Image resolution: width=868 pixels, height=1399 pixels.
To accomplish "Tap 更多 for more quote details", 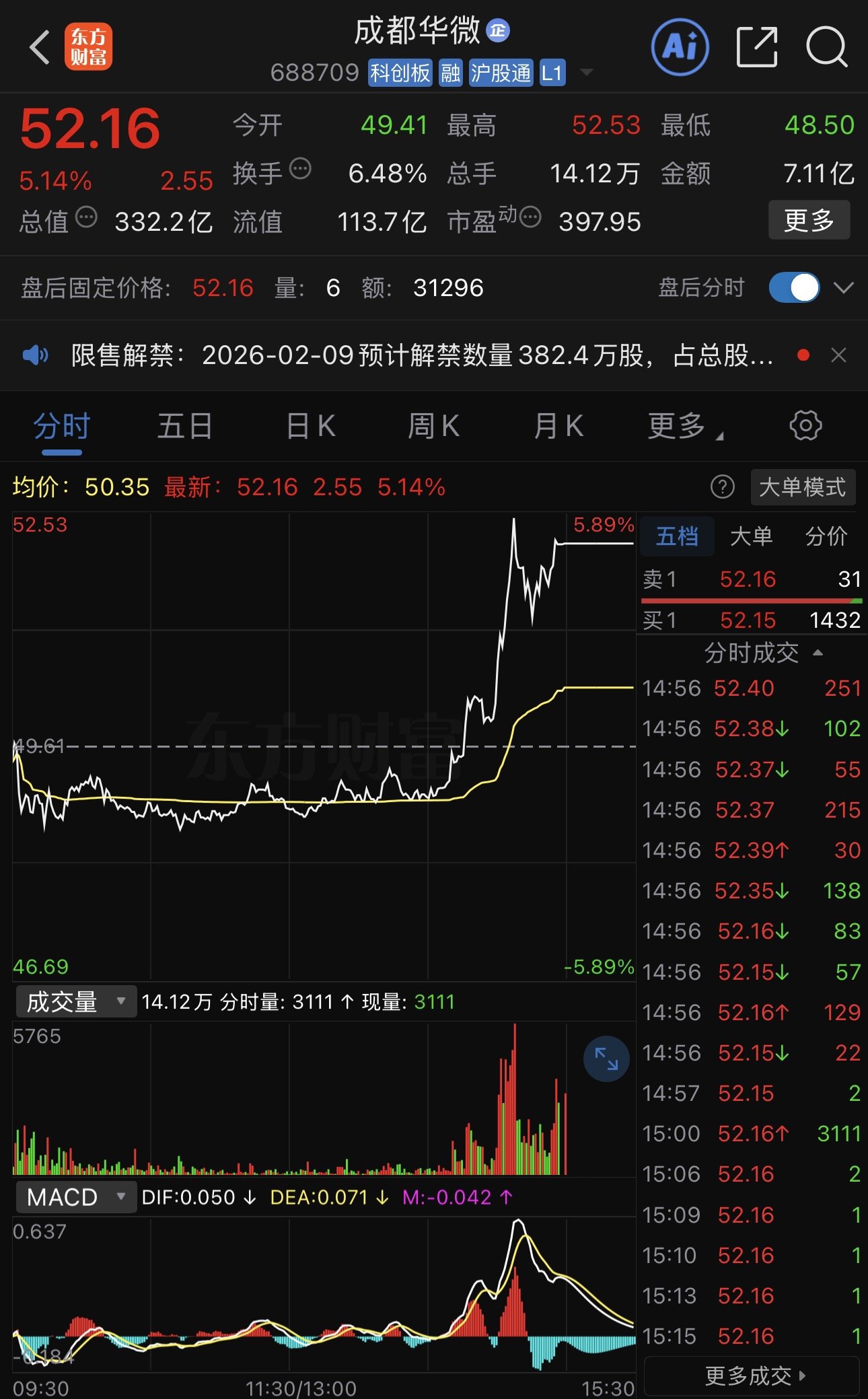I will 809,220.
